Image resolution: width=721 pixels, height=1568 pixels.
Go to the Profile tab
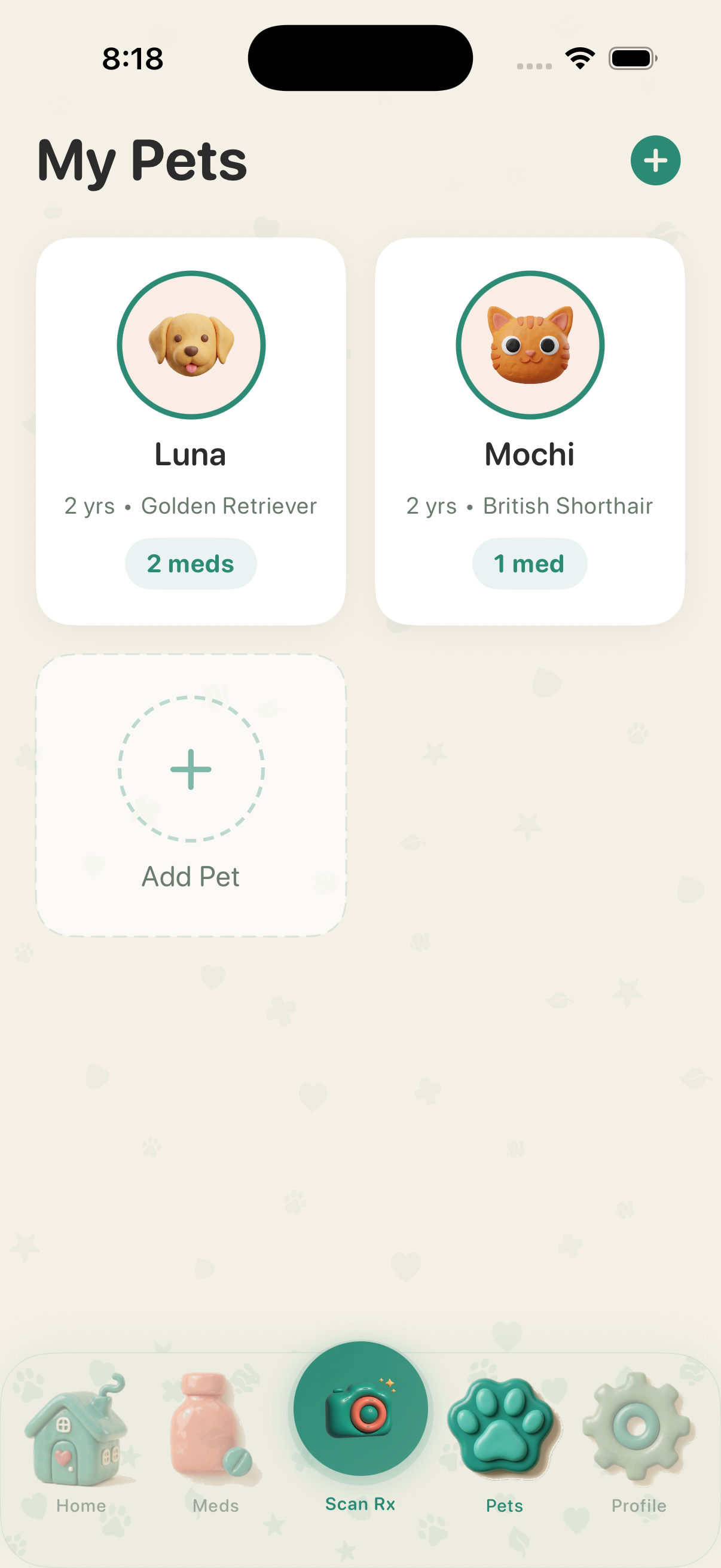(x=638, y=1442)
